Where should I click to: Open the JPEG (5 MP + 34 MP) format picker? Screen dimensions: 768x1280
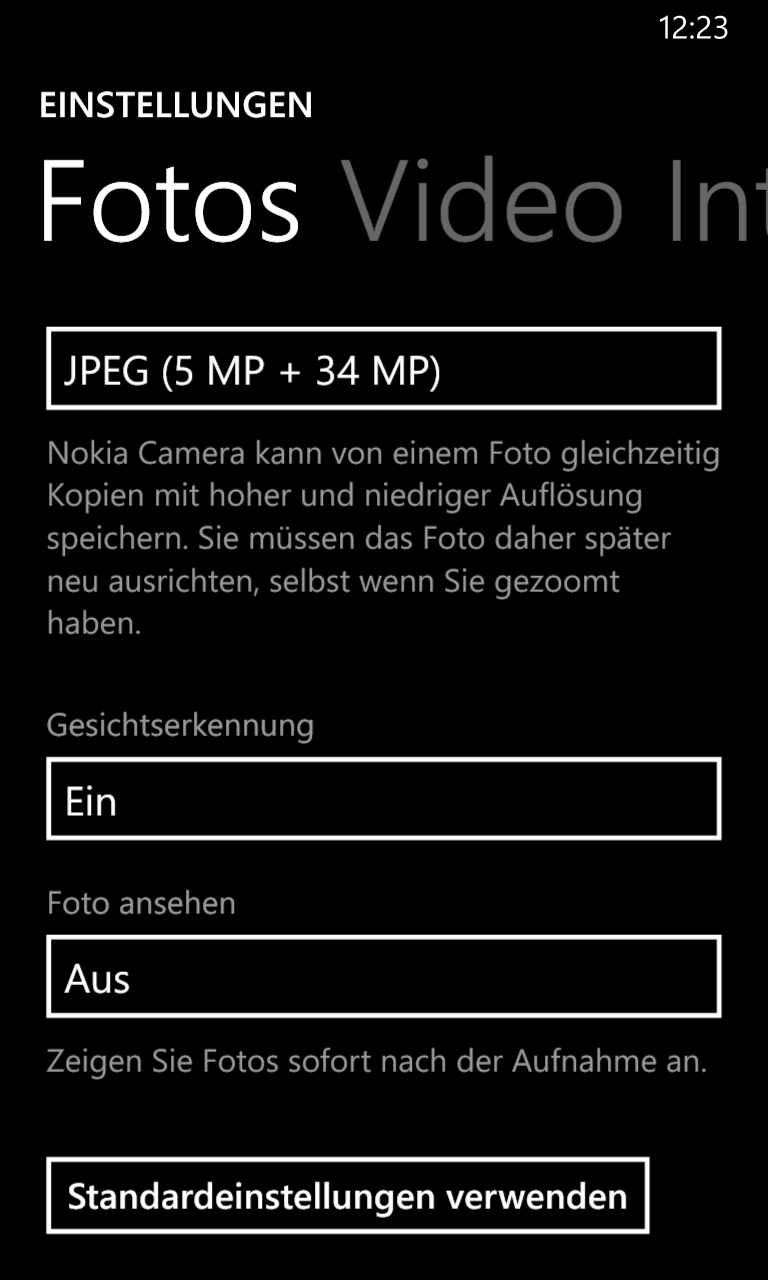[384, 368]
